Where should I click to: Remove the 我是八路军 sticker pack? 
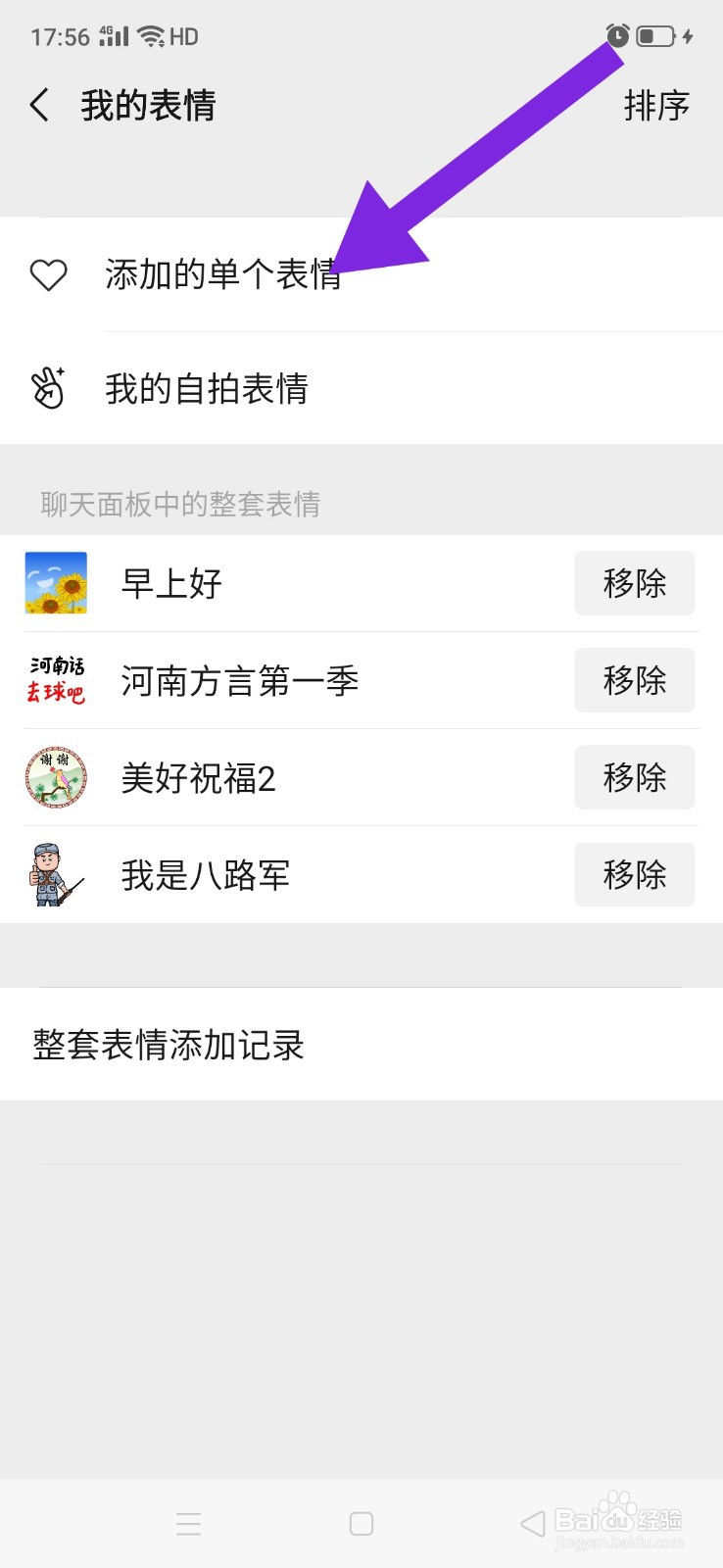point(634,875)
